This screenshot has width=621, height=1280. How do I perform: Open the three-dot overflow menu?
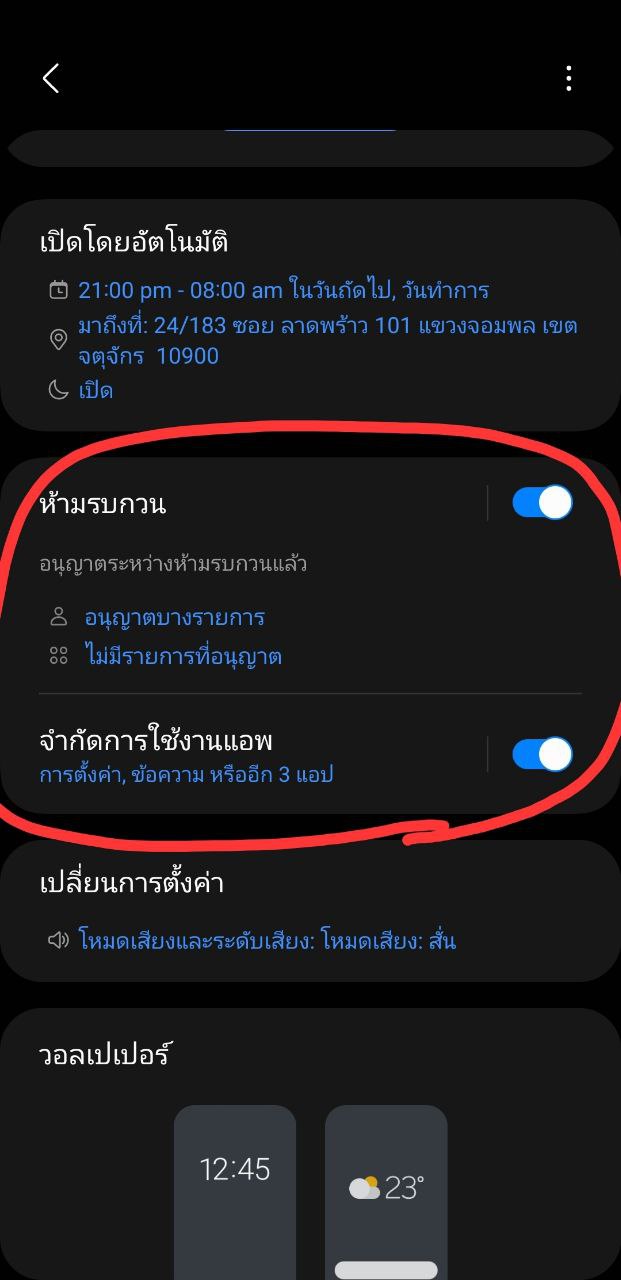pos(568,78)
